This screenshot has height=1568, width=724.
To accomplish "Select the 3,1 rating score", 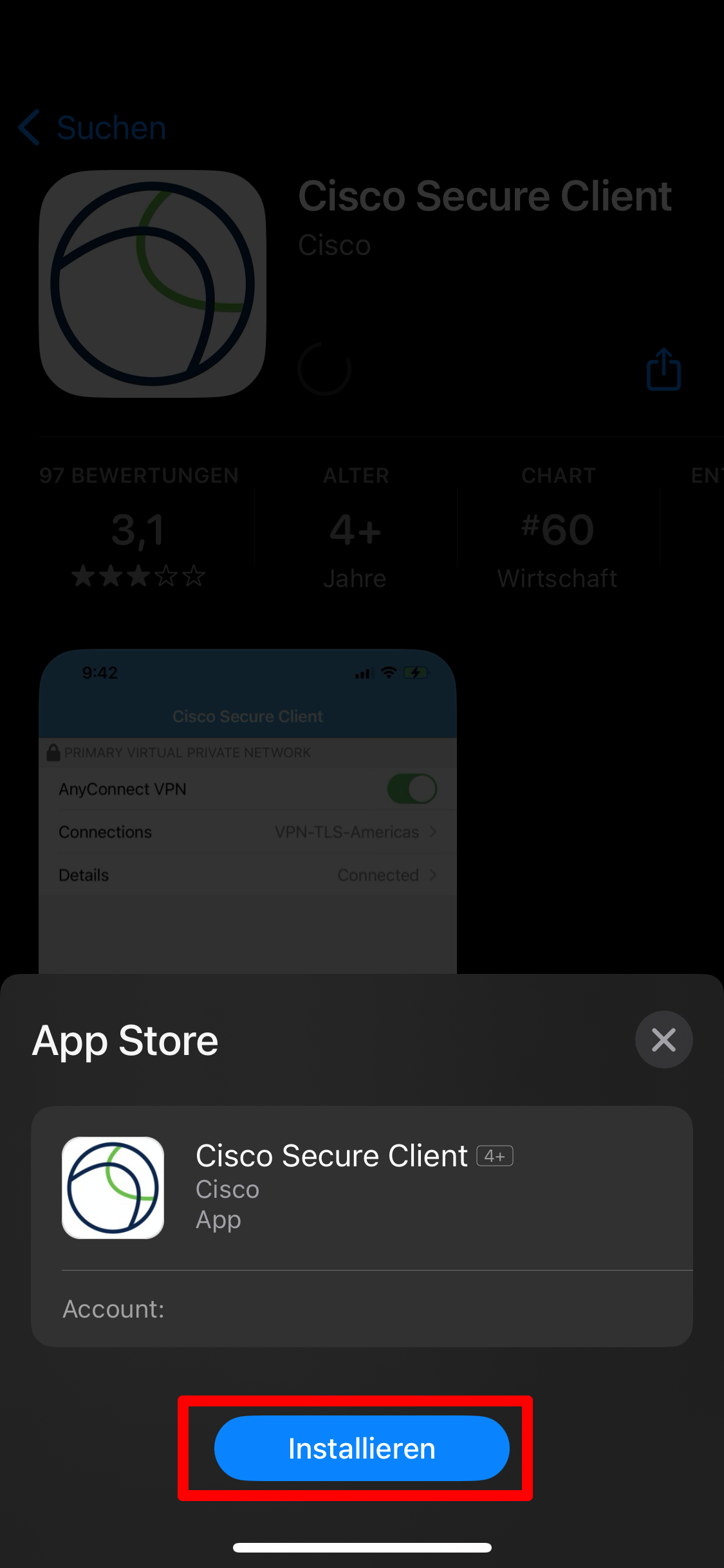I will click(138, 529).
